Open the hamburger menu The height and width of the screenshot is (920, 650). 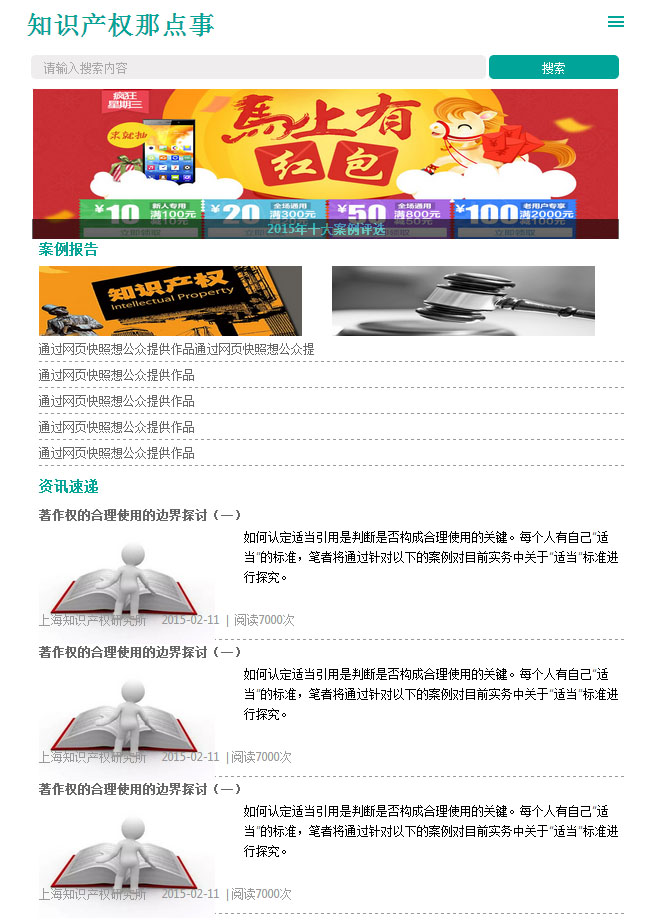(615, 22)
